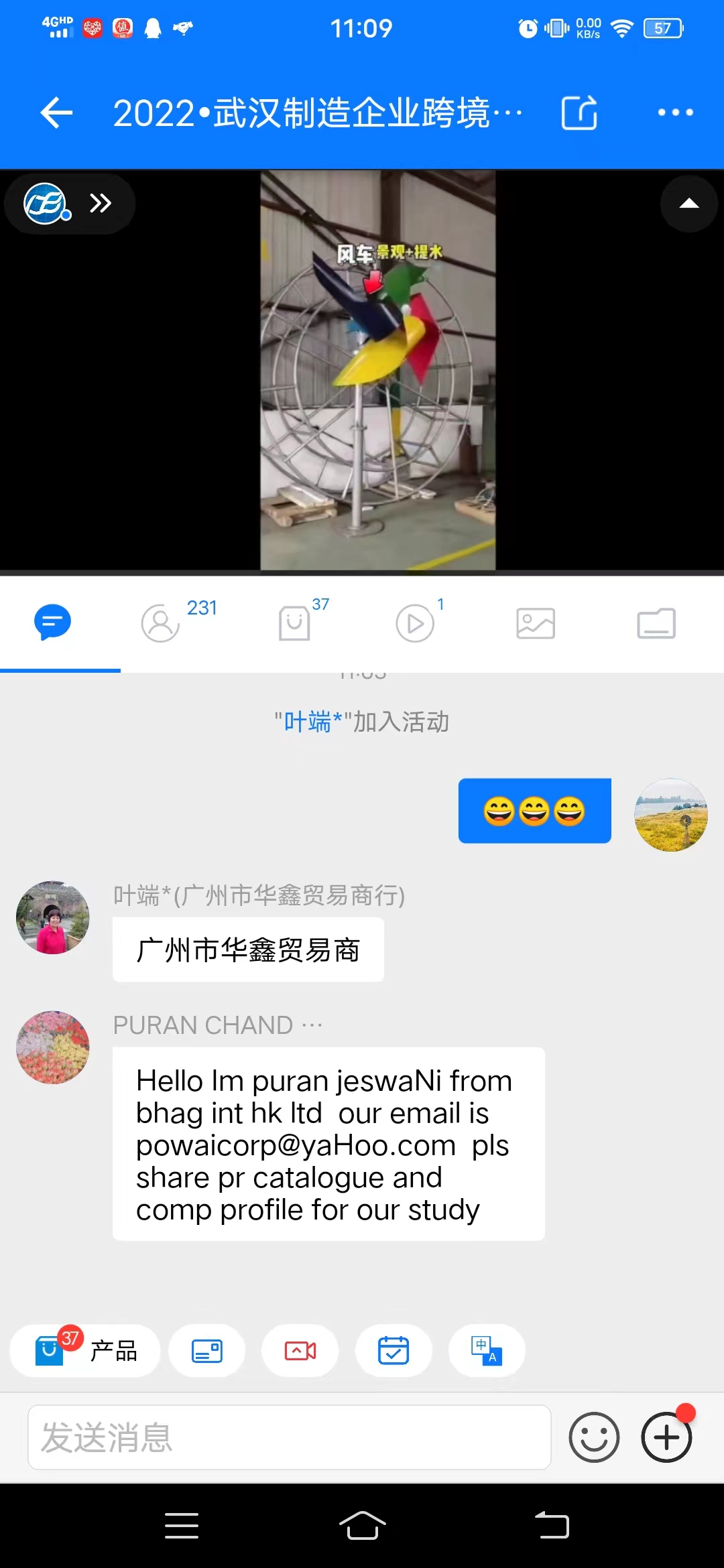Focus the 发送消息 message input
Viewport: 724px width, 1568px height.
(289, 1437)
